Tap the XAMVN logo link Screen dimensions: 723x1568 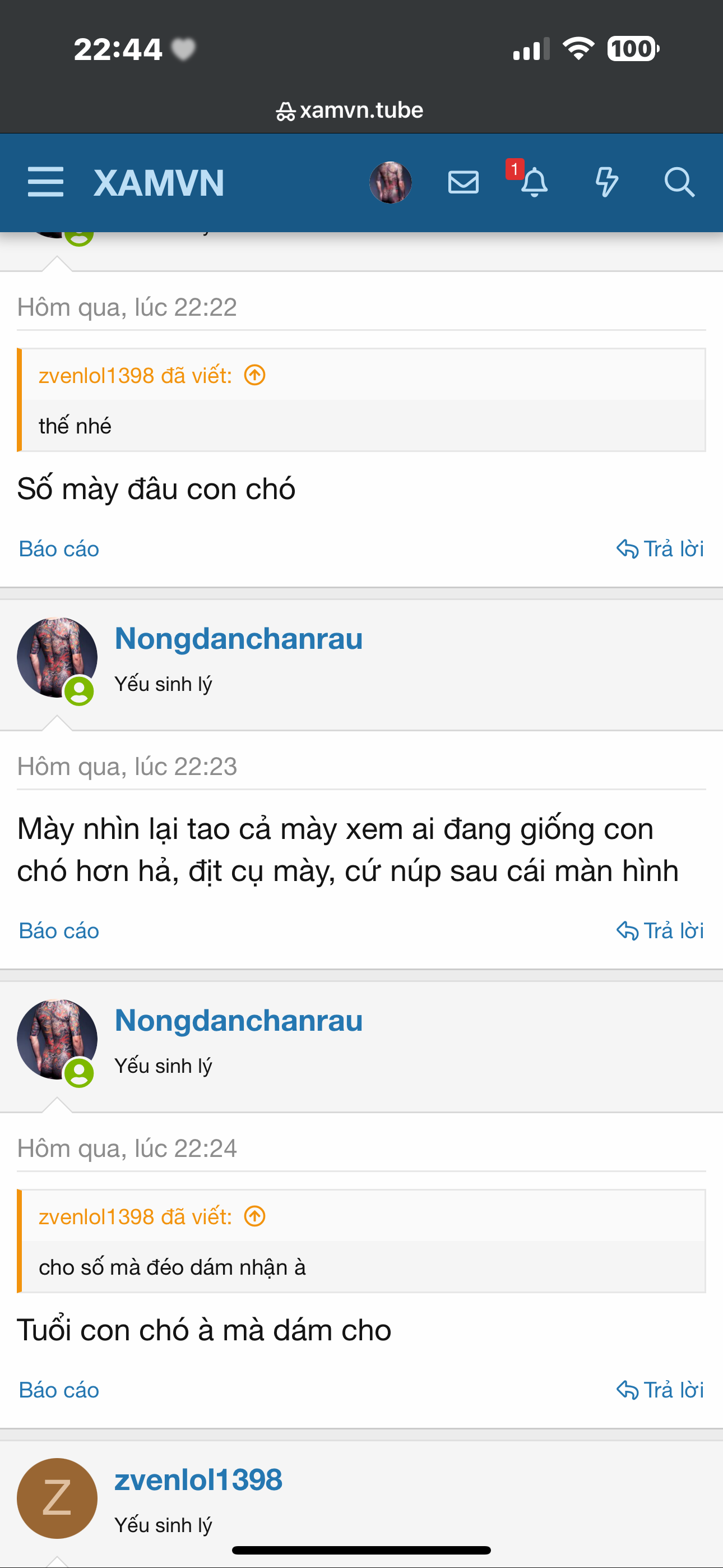[x=159, y=183]
